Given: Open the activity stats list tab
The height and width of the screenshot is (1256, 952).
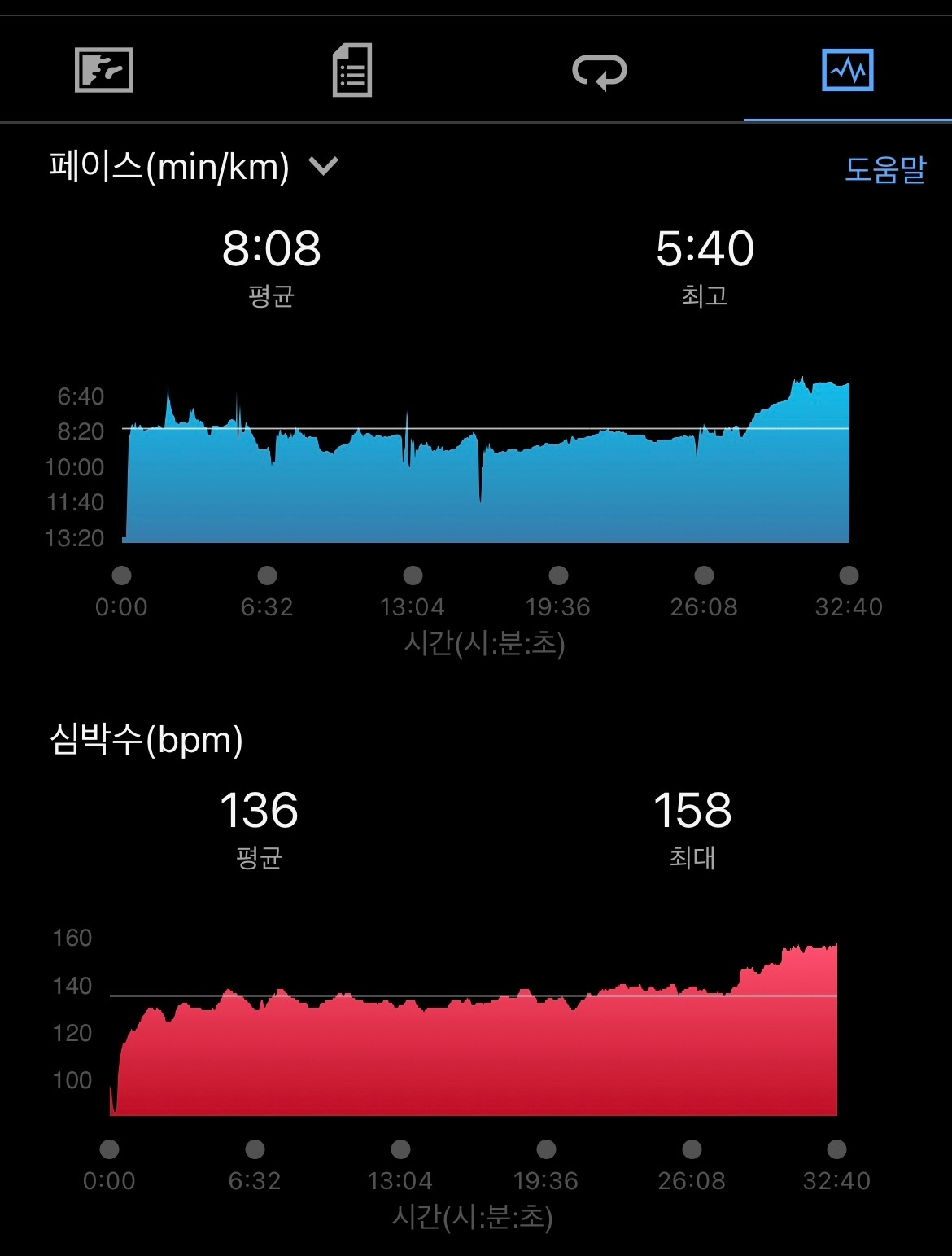Looking at the screenshot, I should [352, 71].
